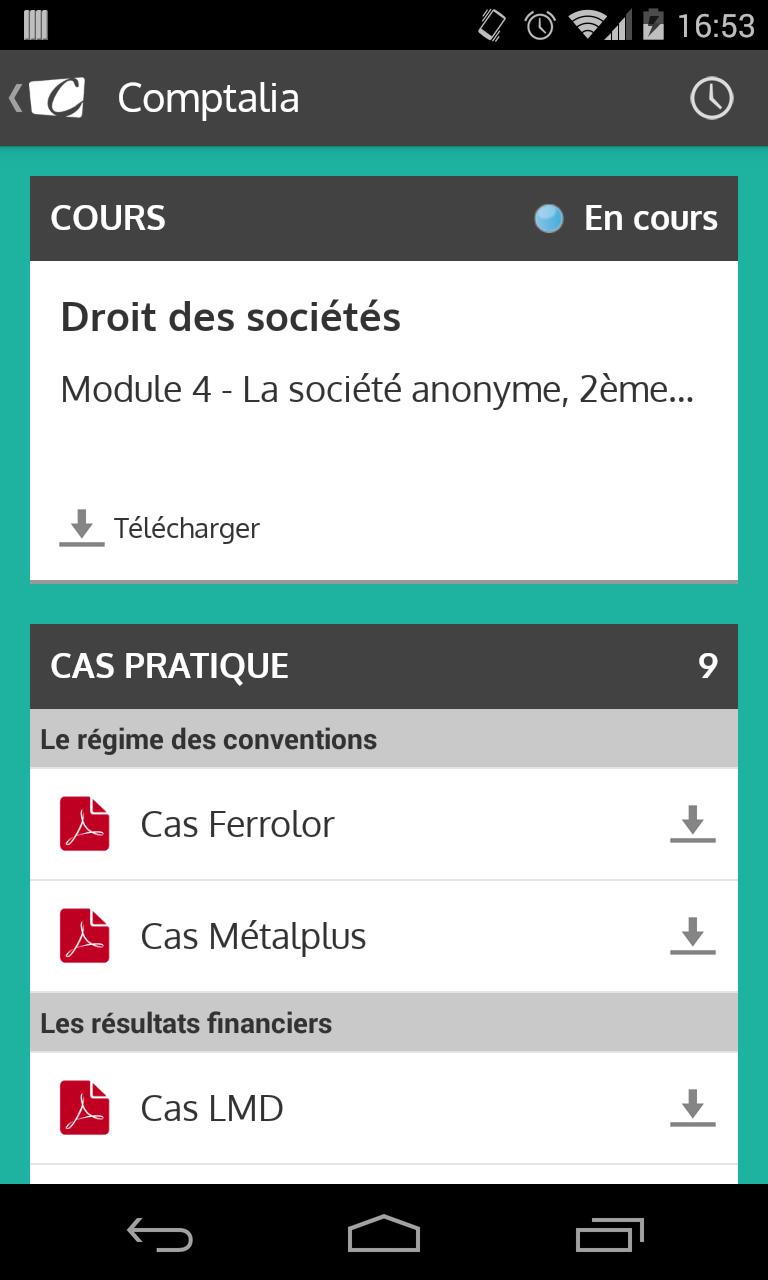Download the Cas LMD file
This screenshot has height=1280, width=768.
pyautogui.click(x=692, y=1108)
